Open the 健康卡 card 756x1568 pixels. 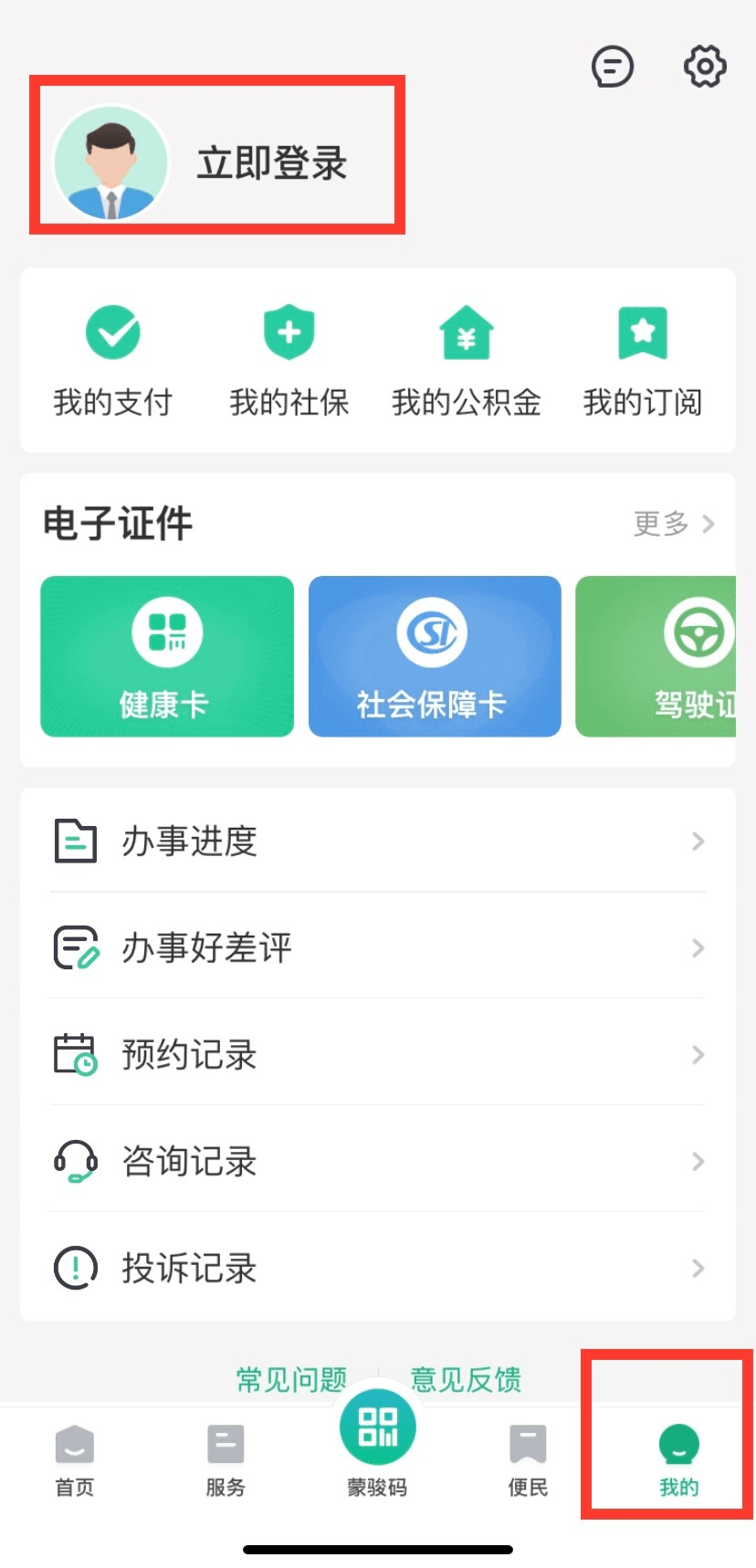167,656
